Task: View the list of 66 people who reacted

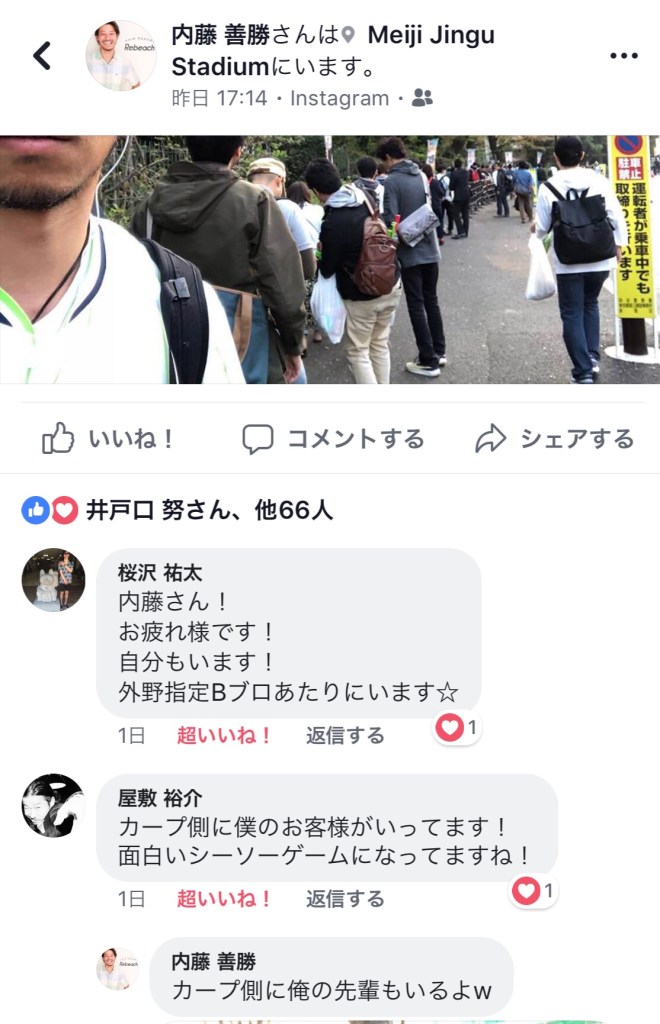Action: 208,511
